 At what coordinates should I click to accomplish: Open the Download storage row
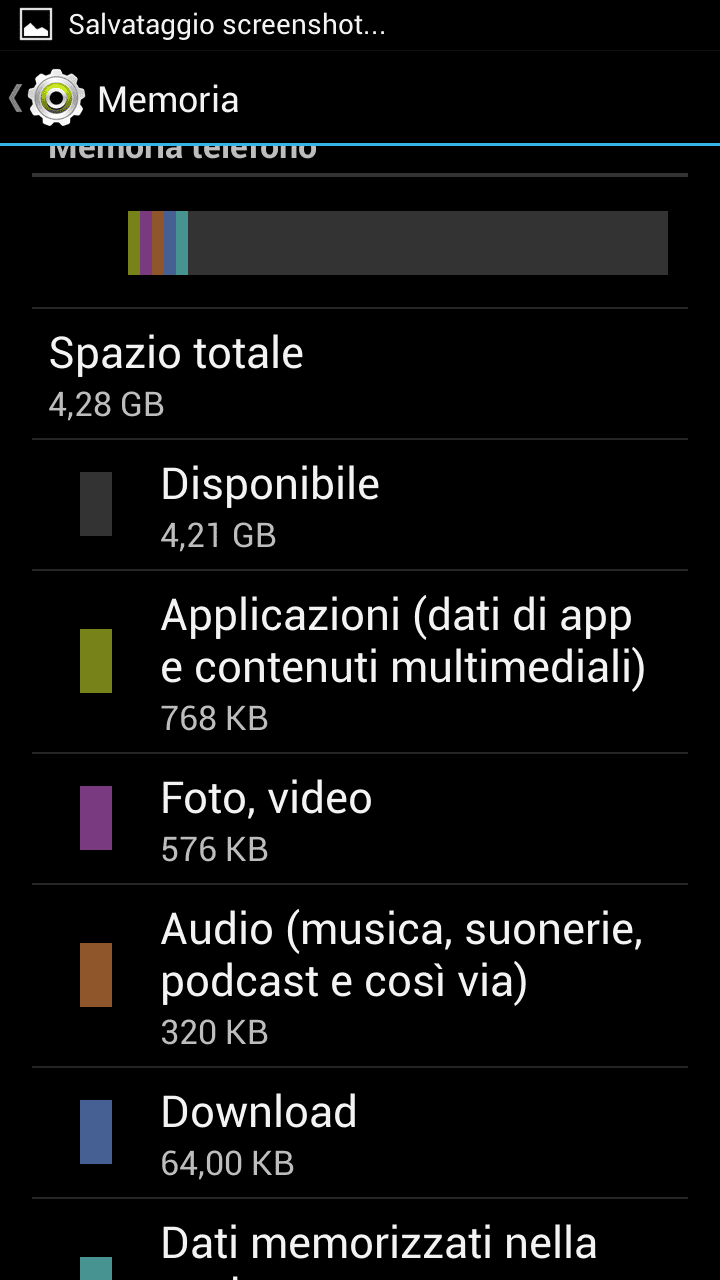(x=360, y=1132)
